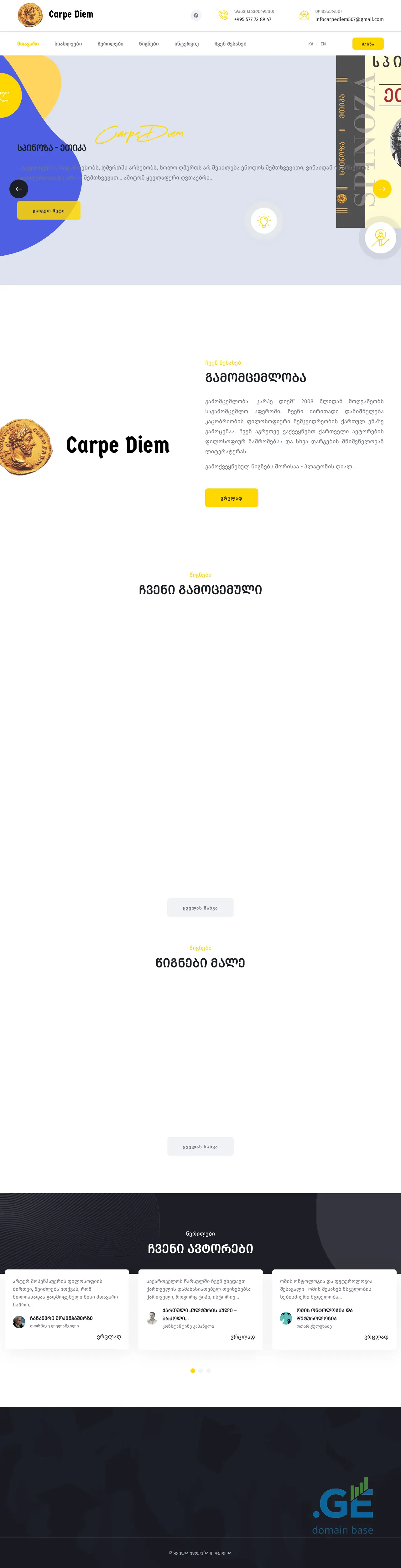The image size is (401, 1568).
Task: Tap the yellow ძებნა search button
Action: (367, 44)
